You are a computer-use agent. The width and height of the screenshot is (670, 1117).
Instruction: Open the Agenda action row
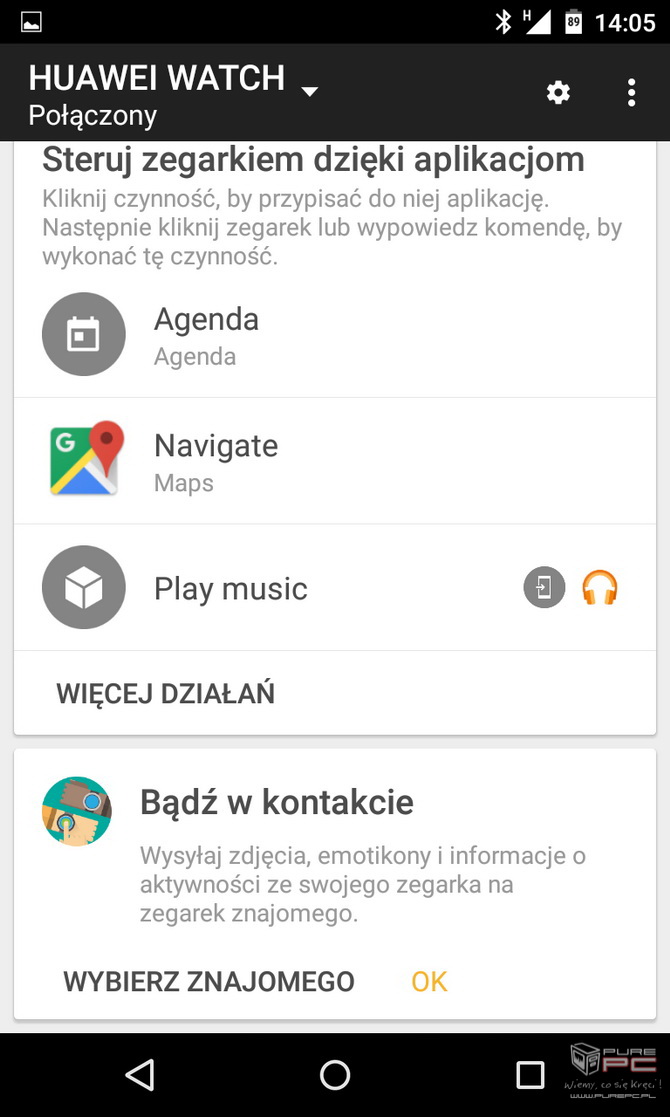click(335, 335)
